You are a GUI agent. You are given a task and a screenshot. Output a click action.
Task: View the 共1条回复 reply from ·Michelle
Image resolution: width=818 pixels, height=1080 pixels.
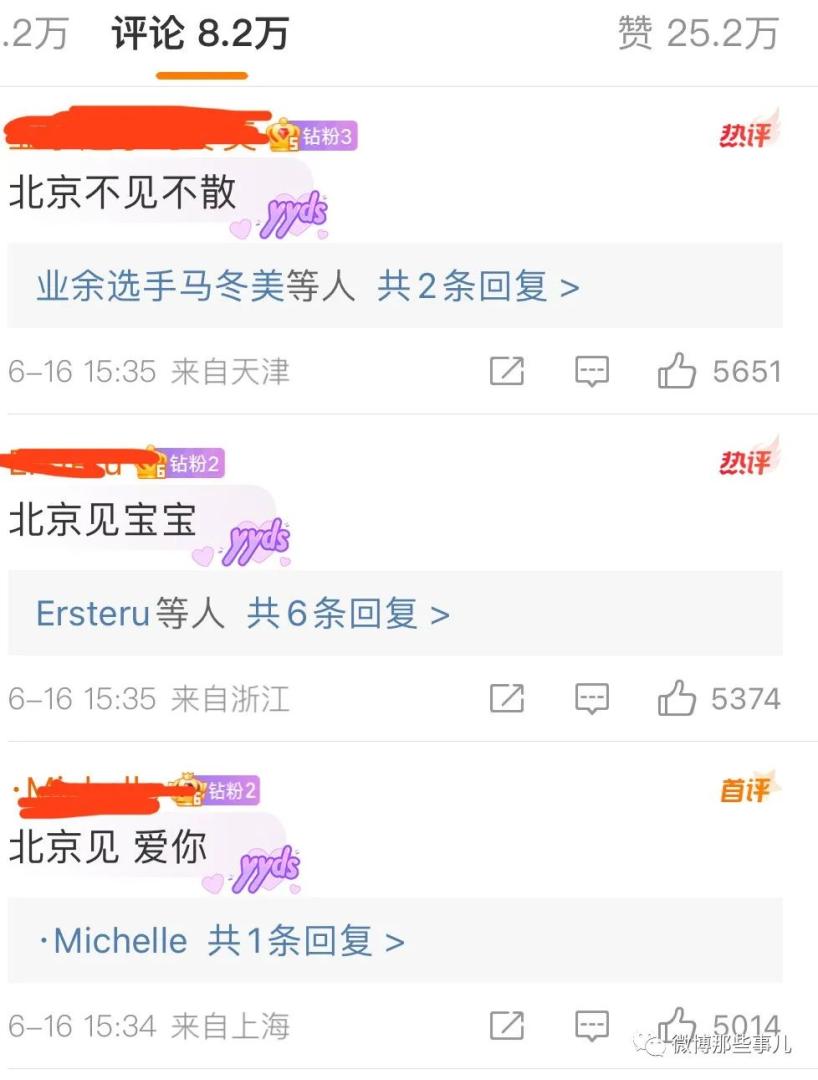[x=305, y=941]
